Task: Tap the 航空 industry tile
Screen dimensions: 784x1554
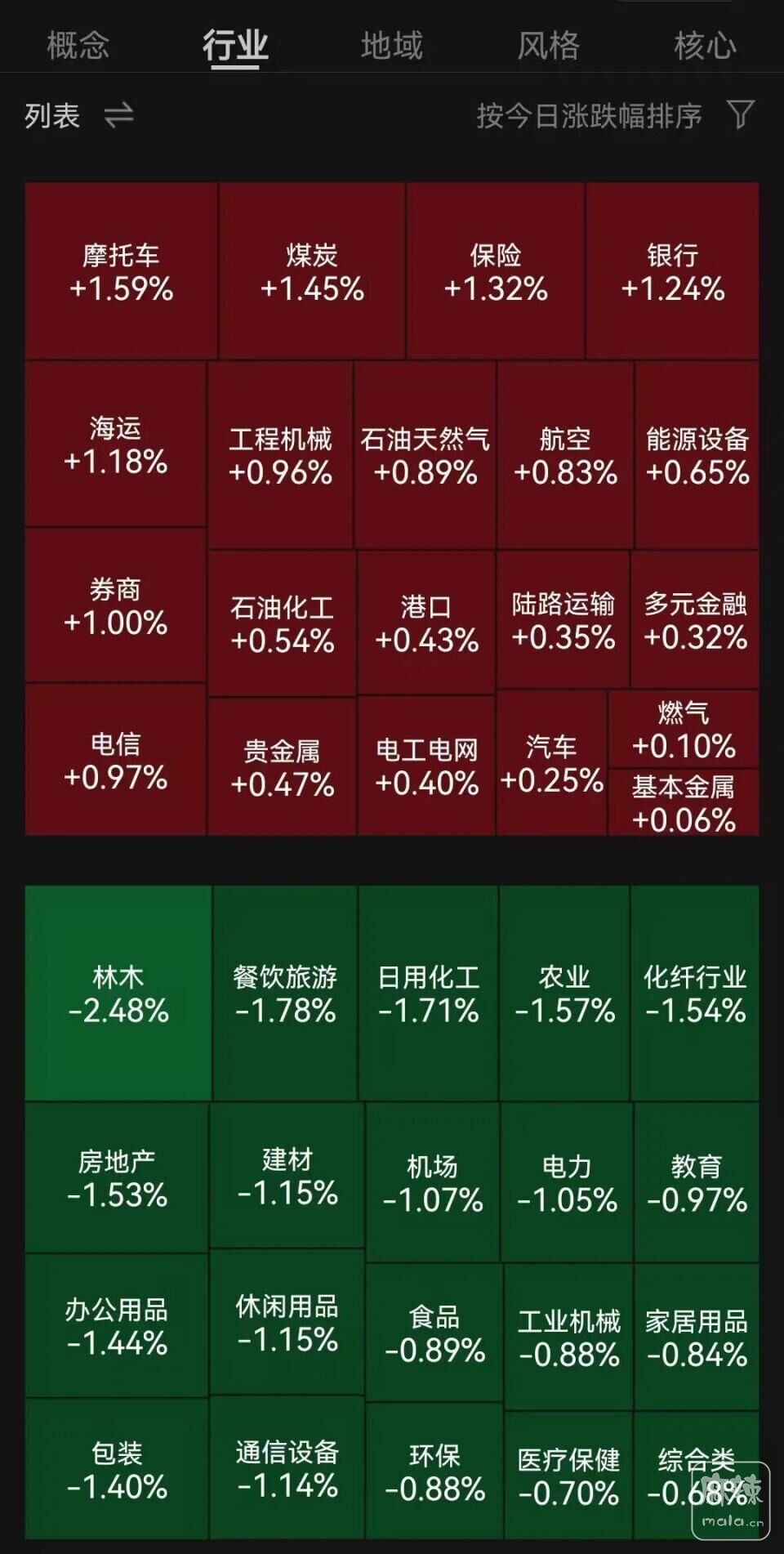Action: point(564,455)
